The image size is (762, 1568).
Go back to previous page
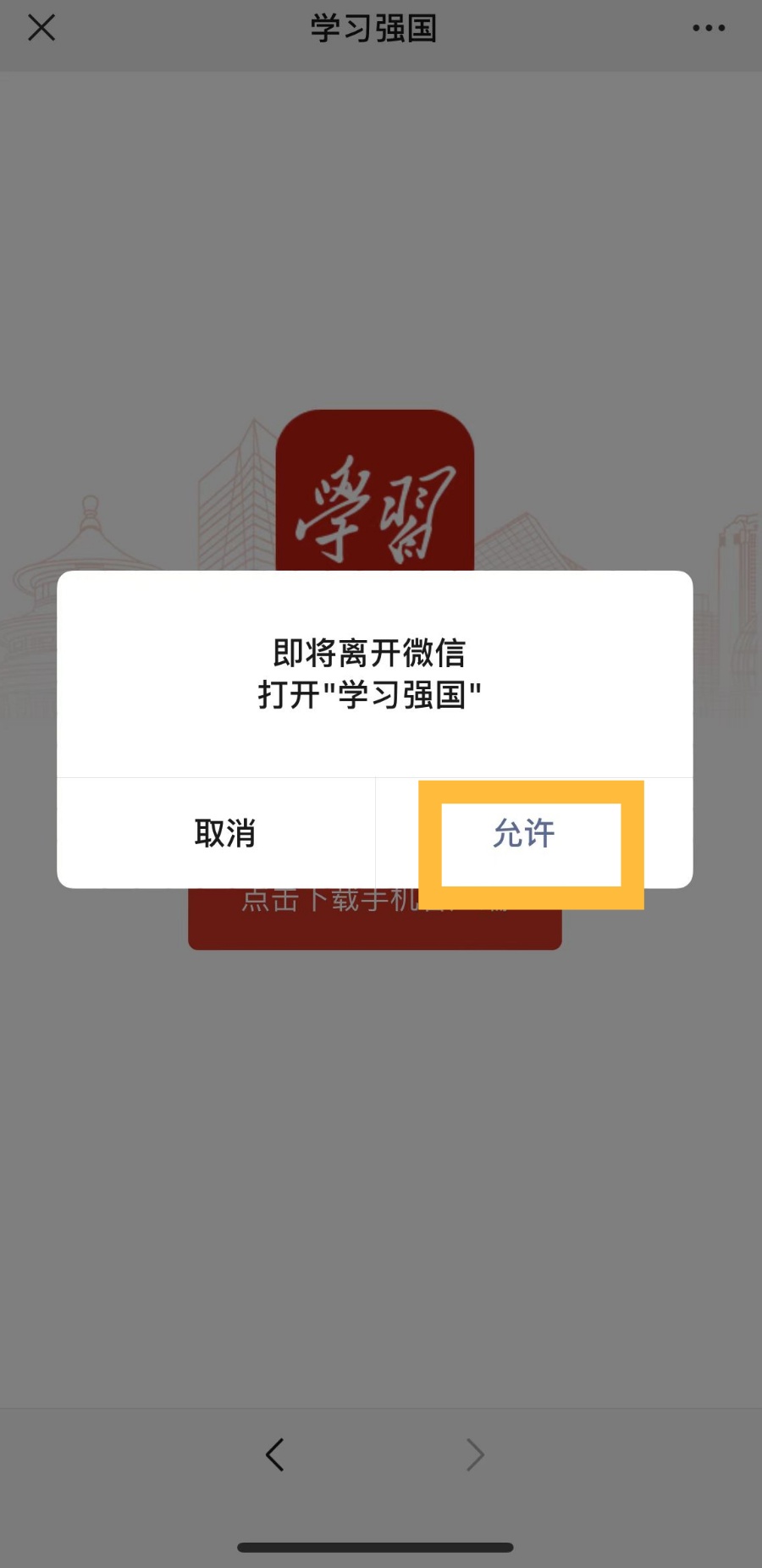[275, 1455]
